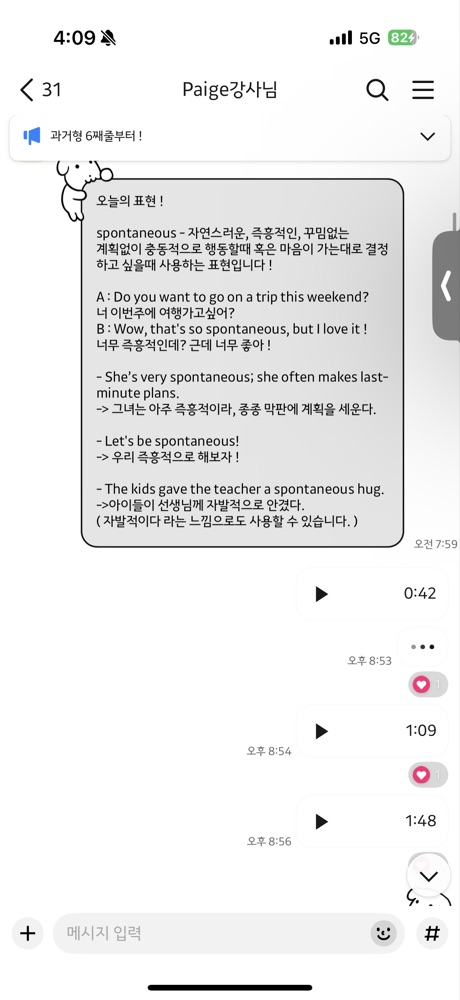Play the 1:48 voice message
Screen dimensions: 460x1000
tap(322, 821)
